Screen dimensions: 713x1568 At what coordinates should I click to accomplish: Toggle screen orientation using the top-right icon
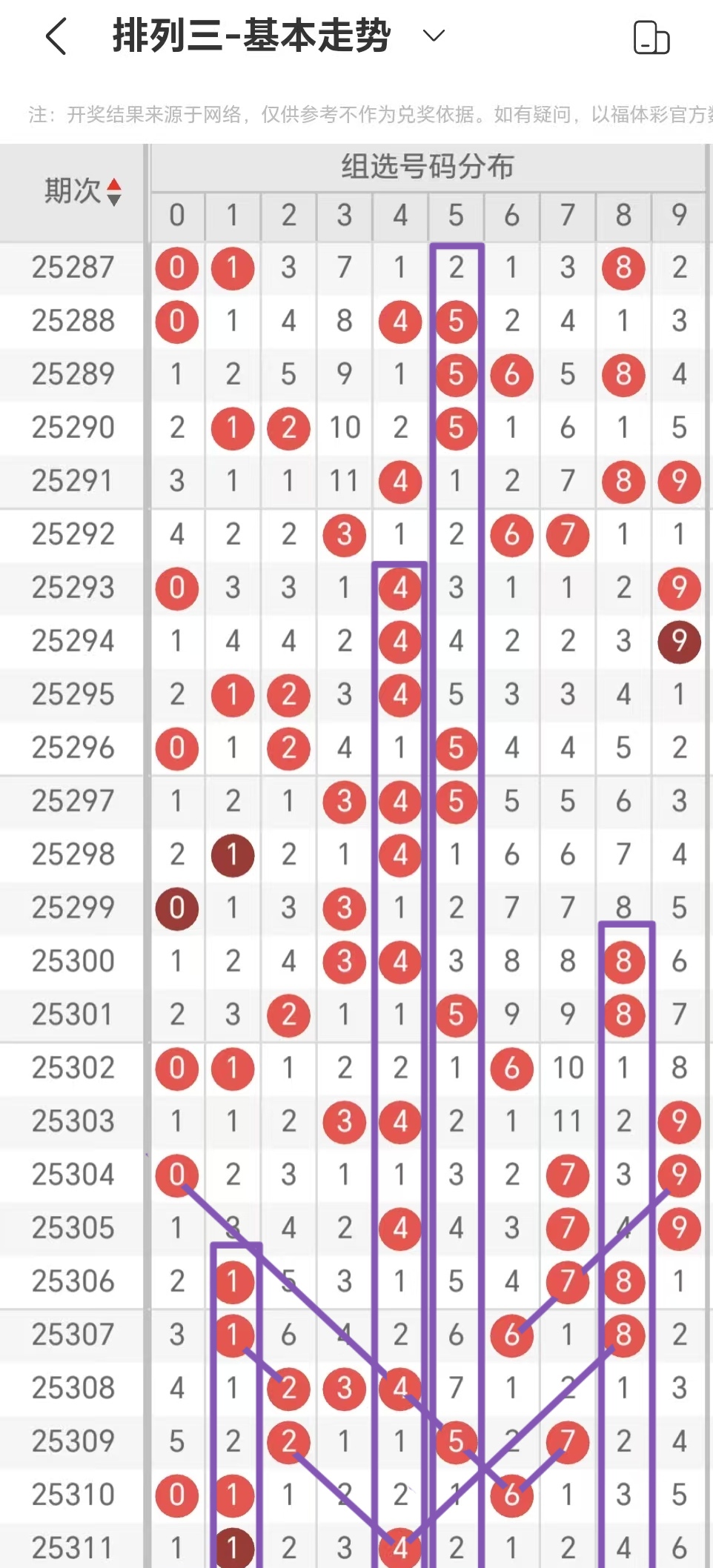(651, 38)
